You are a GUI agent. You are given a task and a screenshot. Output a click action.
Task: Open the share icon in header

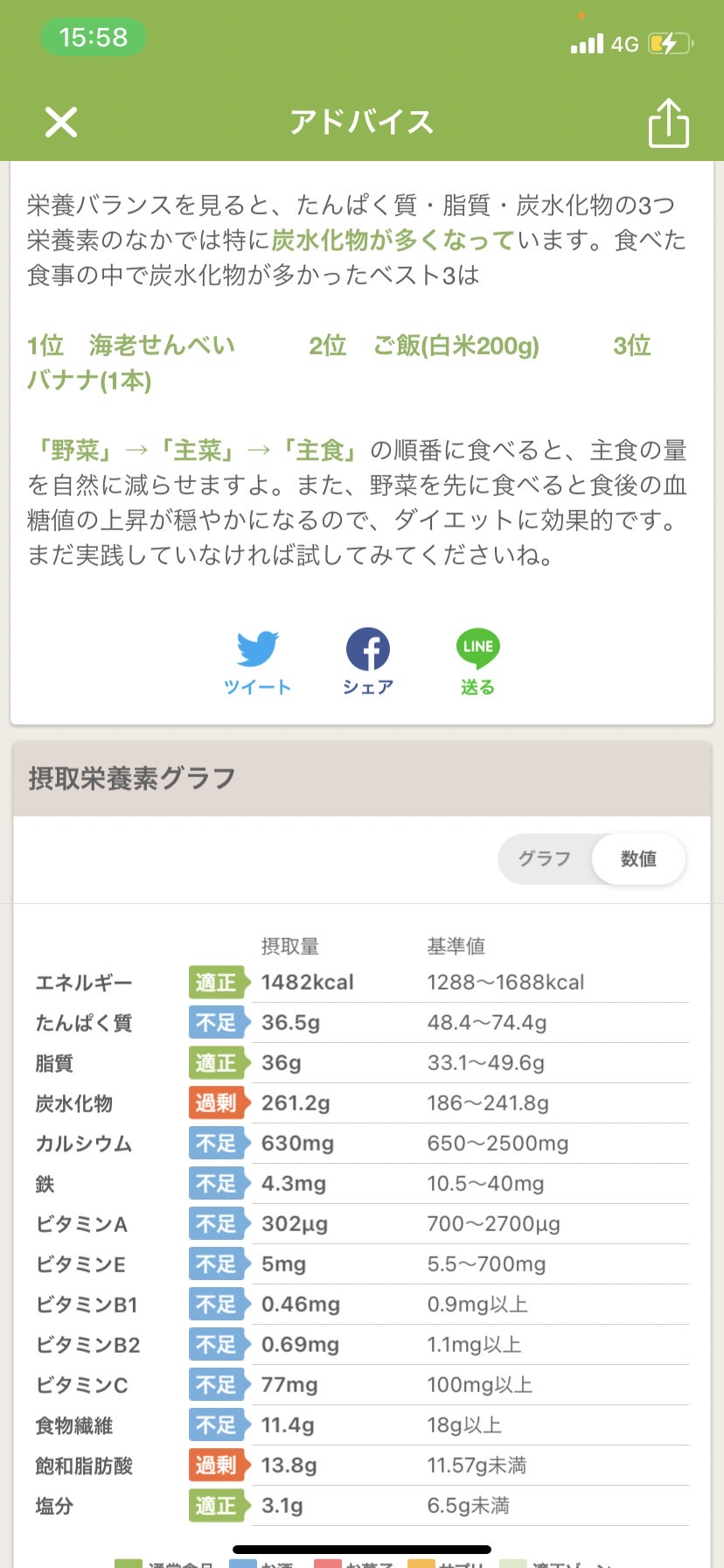pyautogui.click(x=668, y=122)
